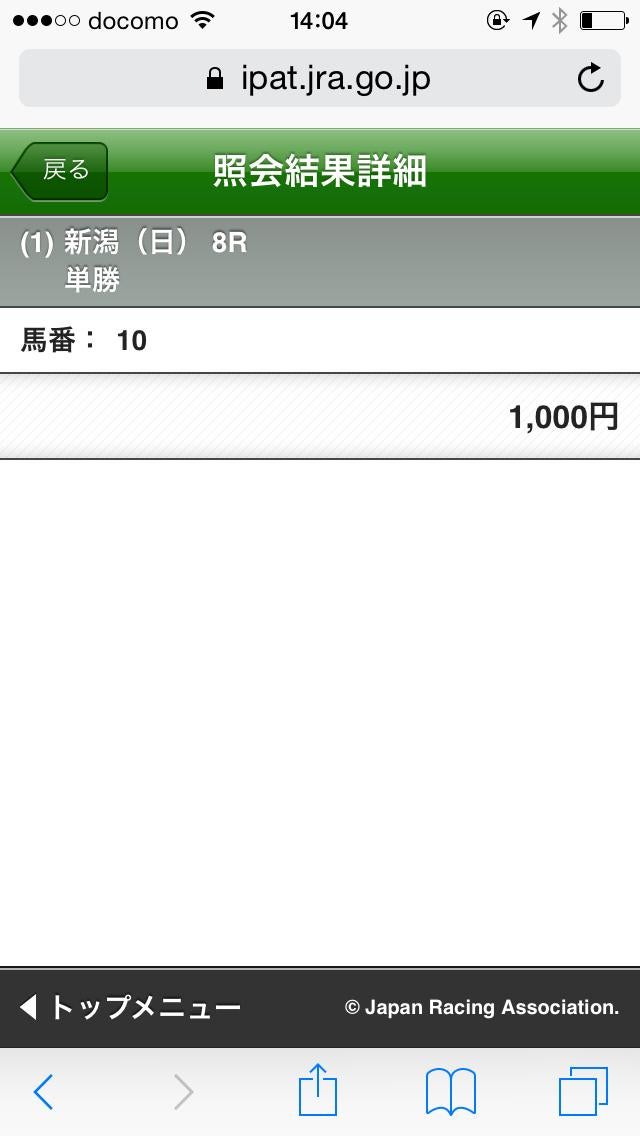Show open Safari tabs
Image resolution: width=640 pixels, height=1136 pixels.
582,1091
